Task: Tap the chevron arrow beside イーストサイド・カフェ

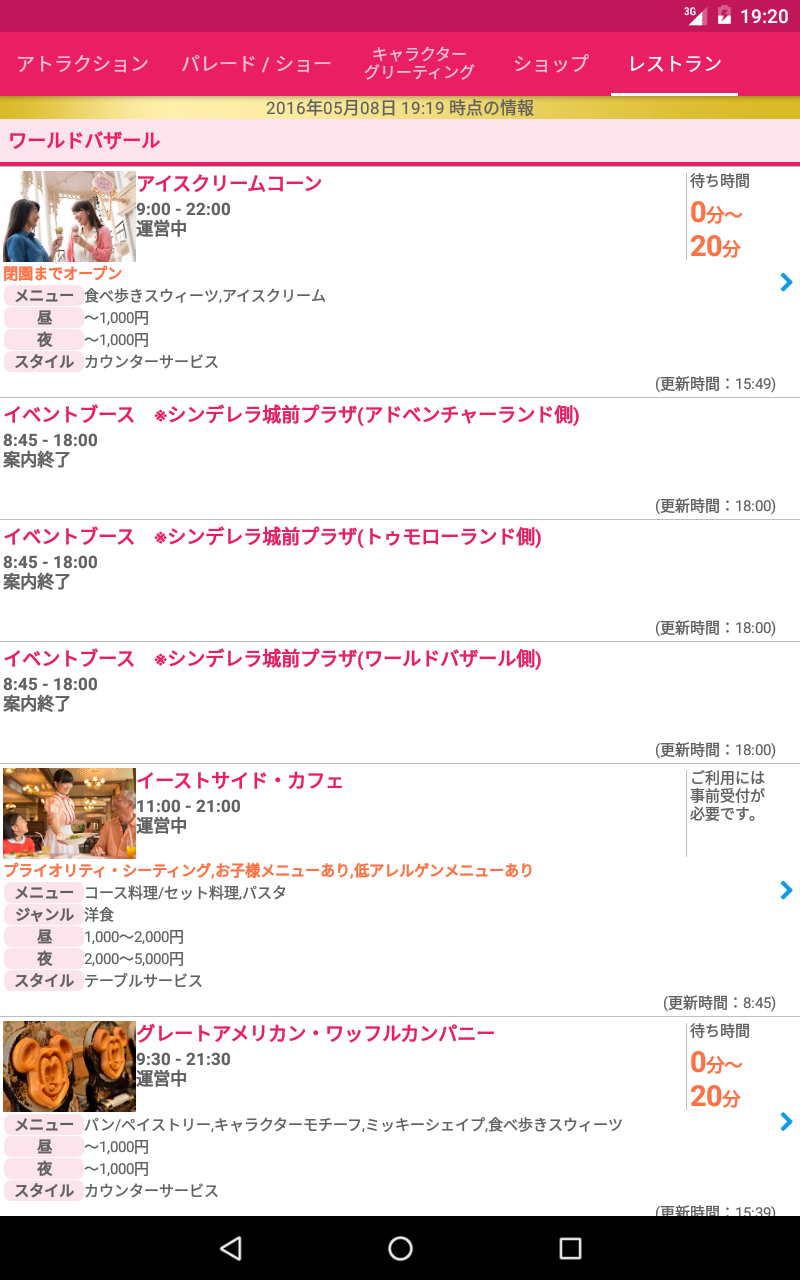Action: point(786,890)
